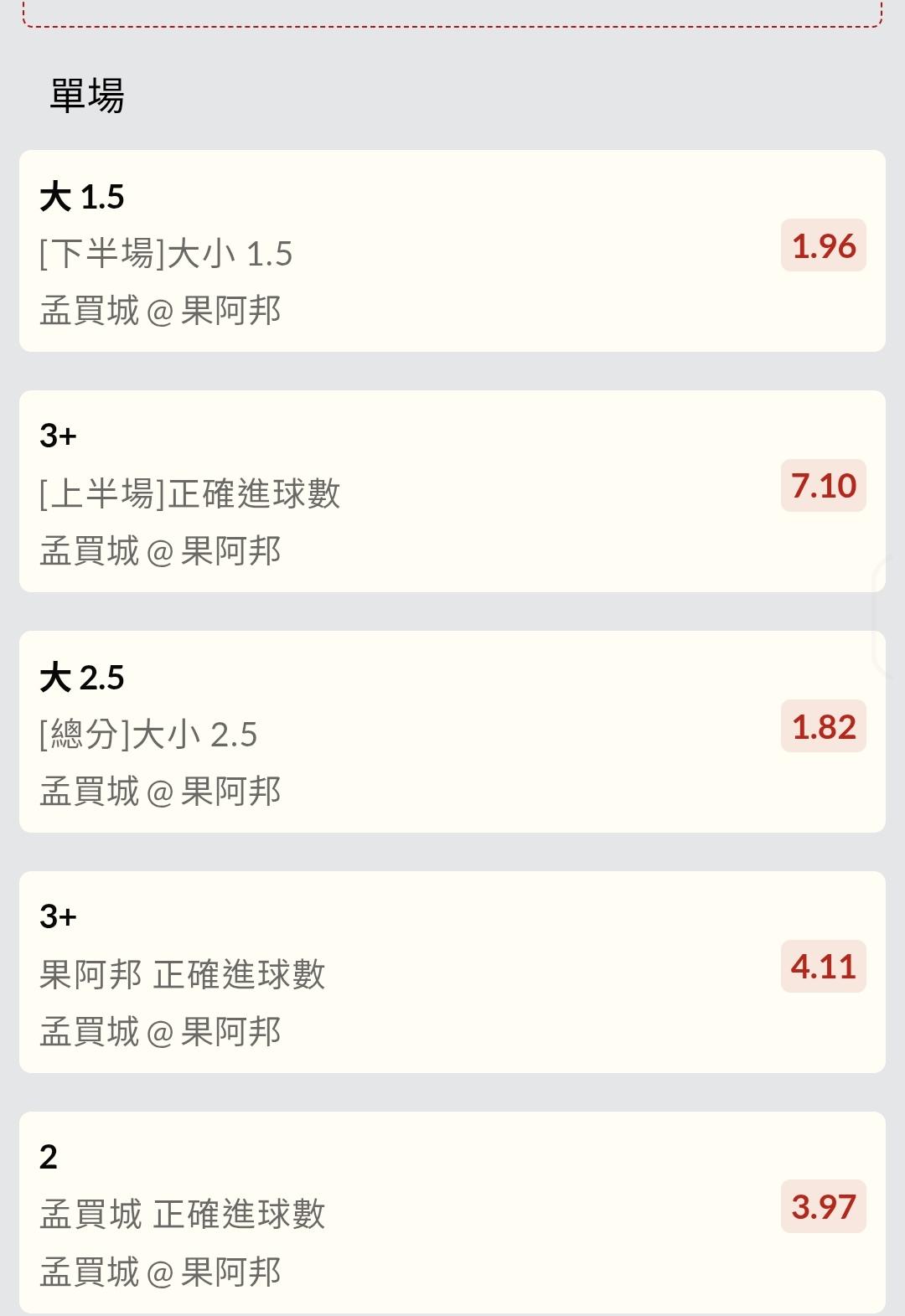Screen dimensions: 905x1316
Task: Pick 7.10 odds for 上半場 3+ goals
Action: coord(823,486)
